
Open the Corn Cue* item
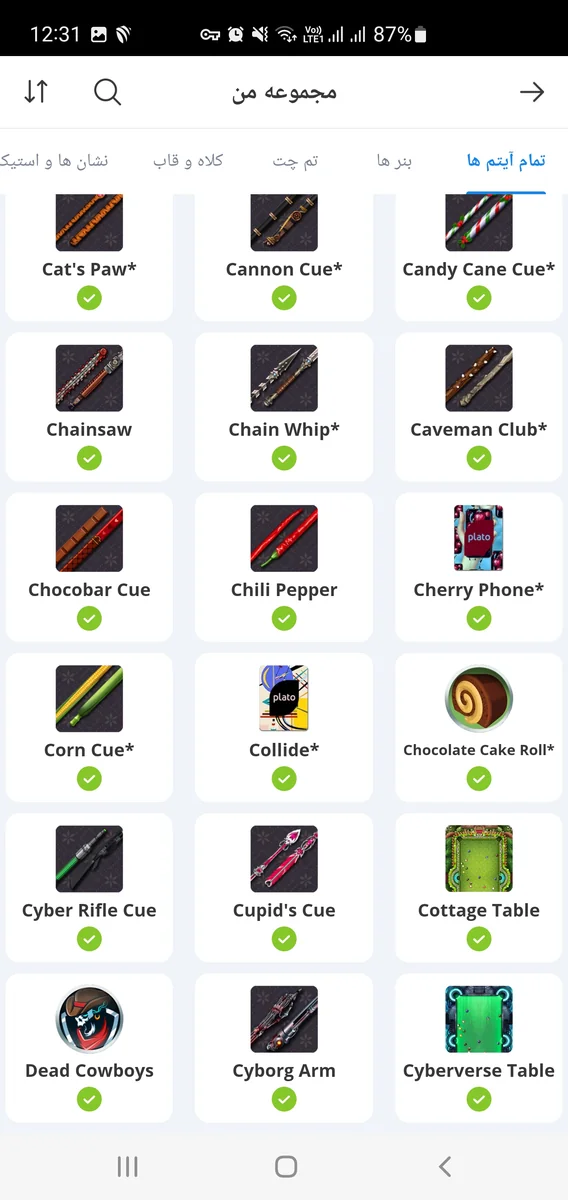click(89, 727)
